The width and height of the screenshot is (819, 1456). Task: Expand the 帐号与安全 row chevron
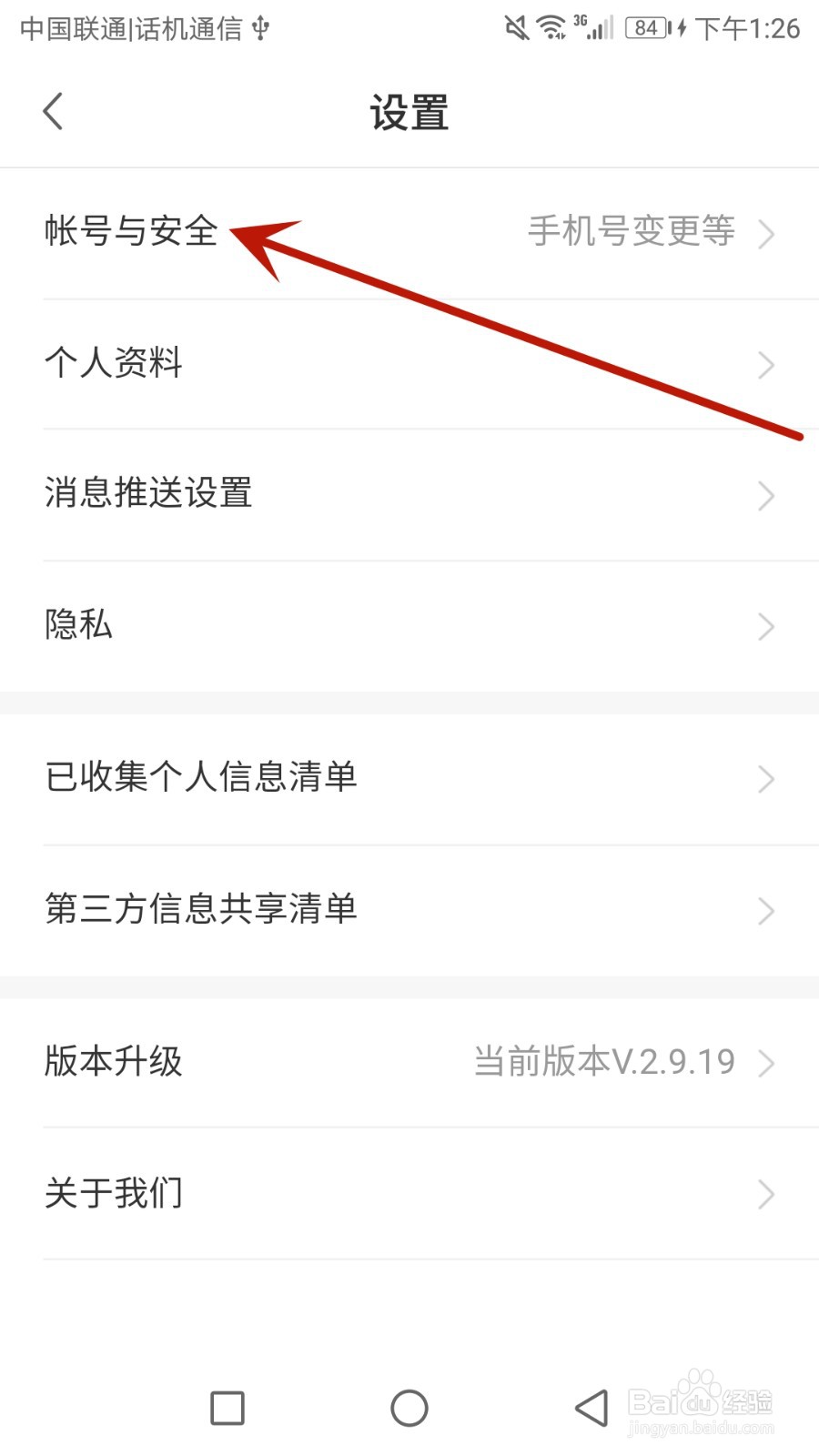click(x=767, y=234)
